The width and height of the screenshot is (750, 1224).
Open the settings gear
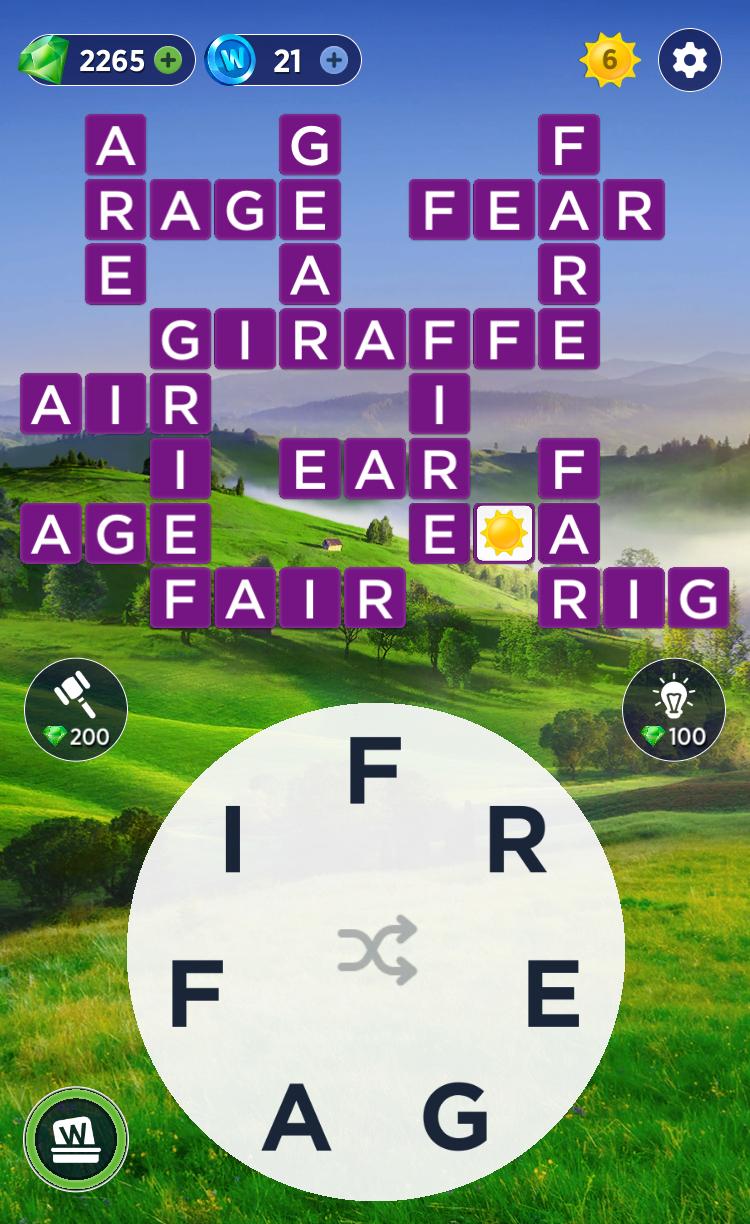click(x=689, y=61)
